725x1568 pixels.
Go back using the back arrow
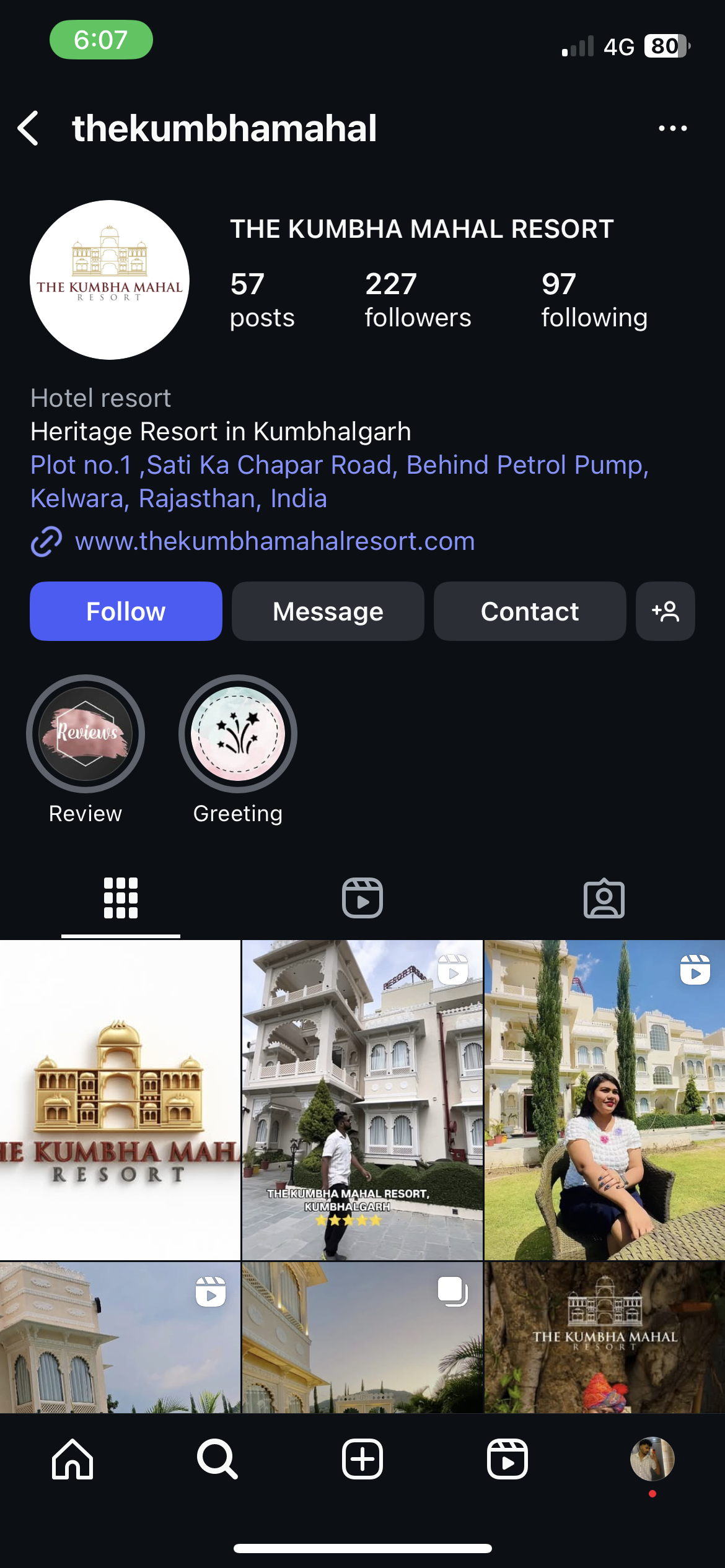tap(29, 128)
